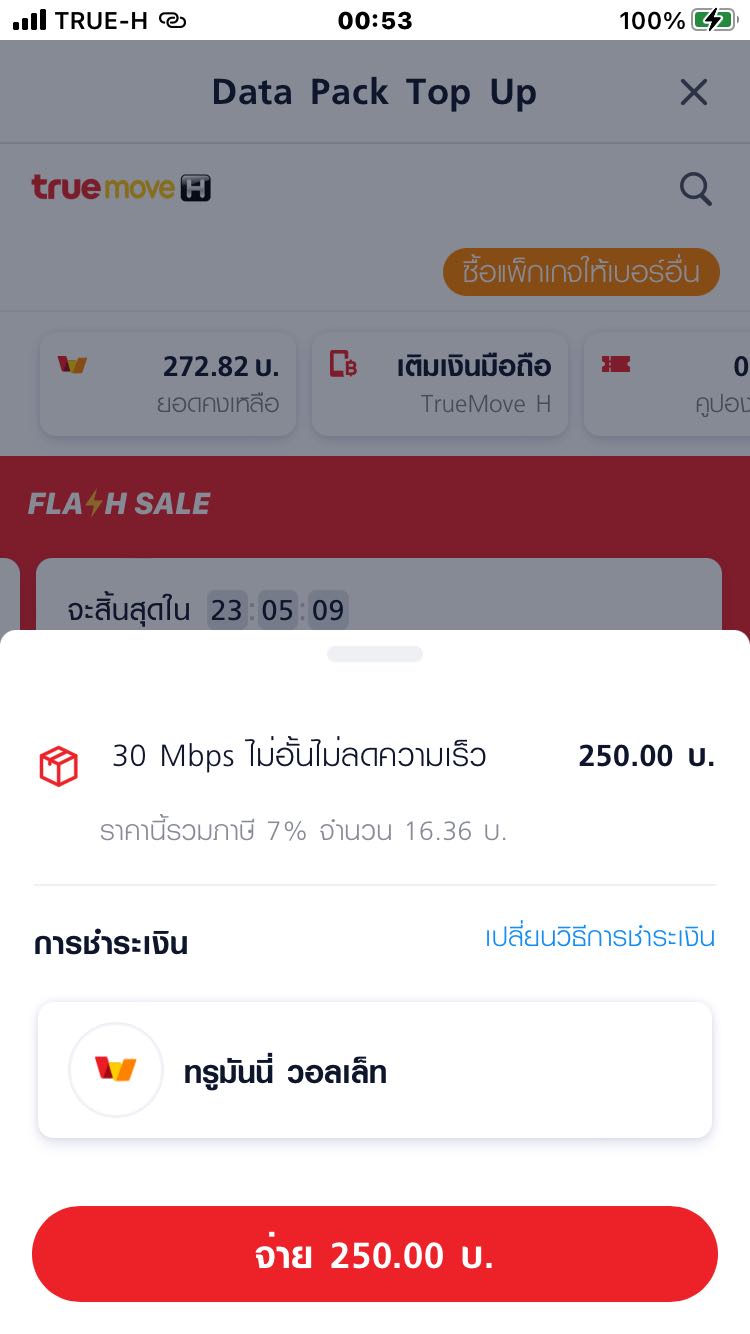Confirm payment of 250.00 baht
Screen dimensions: 750x1334
(x=375, y=1254)
